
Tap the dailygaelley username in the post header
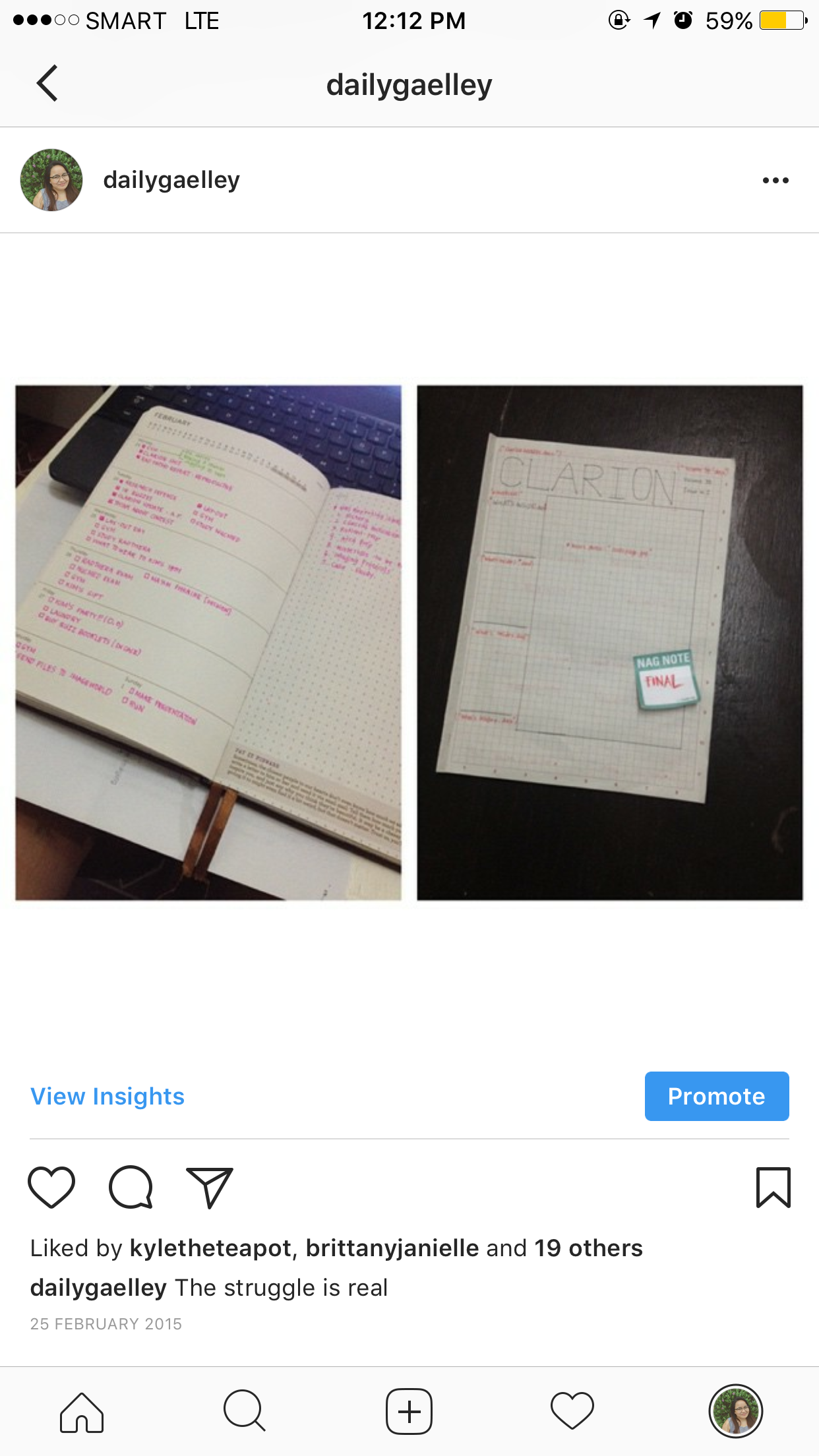coord(171,180)
